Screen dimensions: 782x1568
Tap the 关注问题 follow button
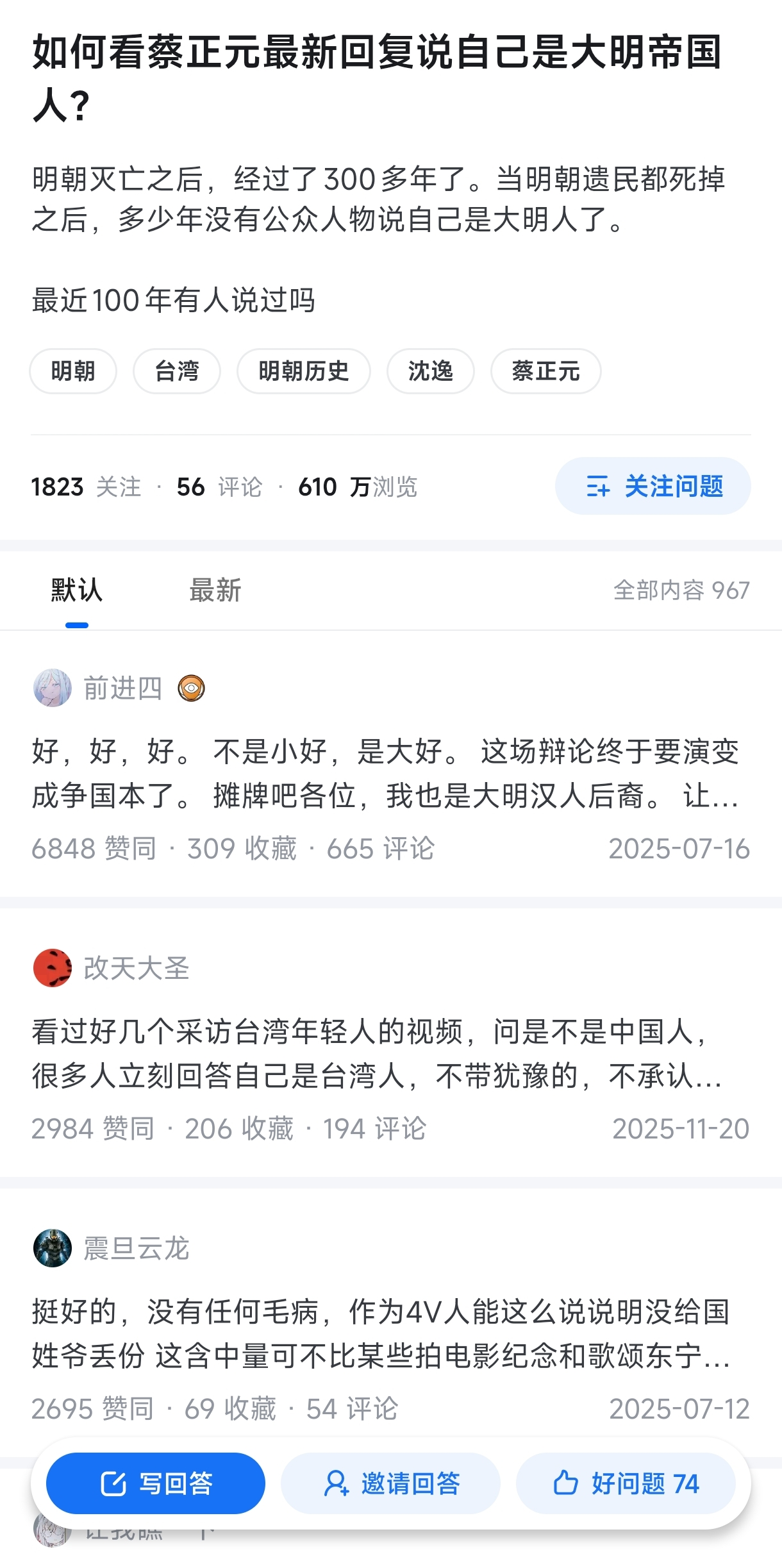653,486
